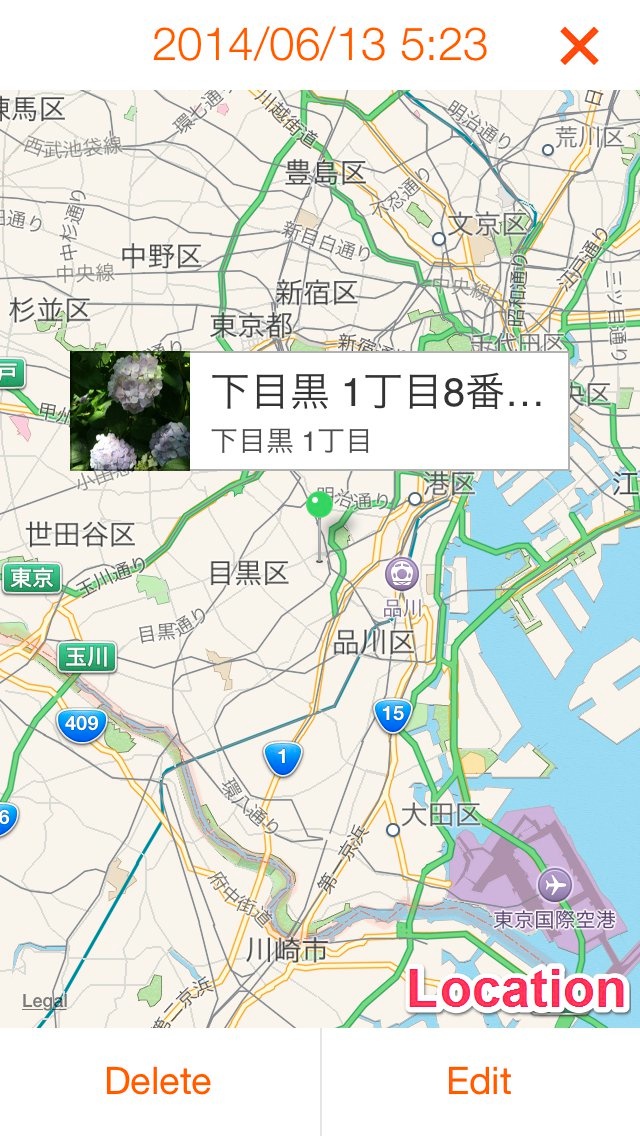Delete this location entry
Viewport: 640px width, 1136px height.
tap(158, 1081)
